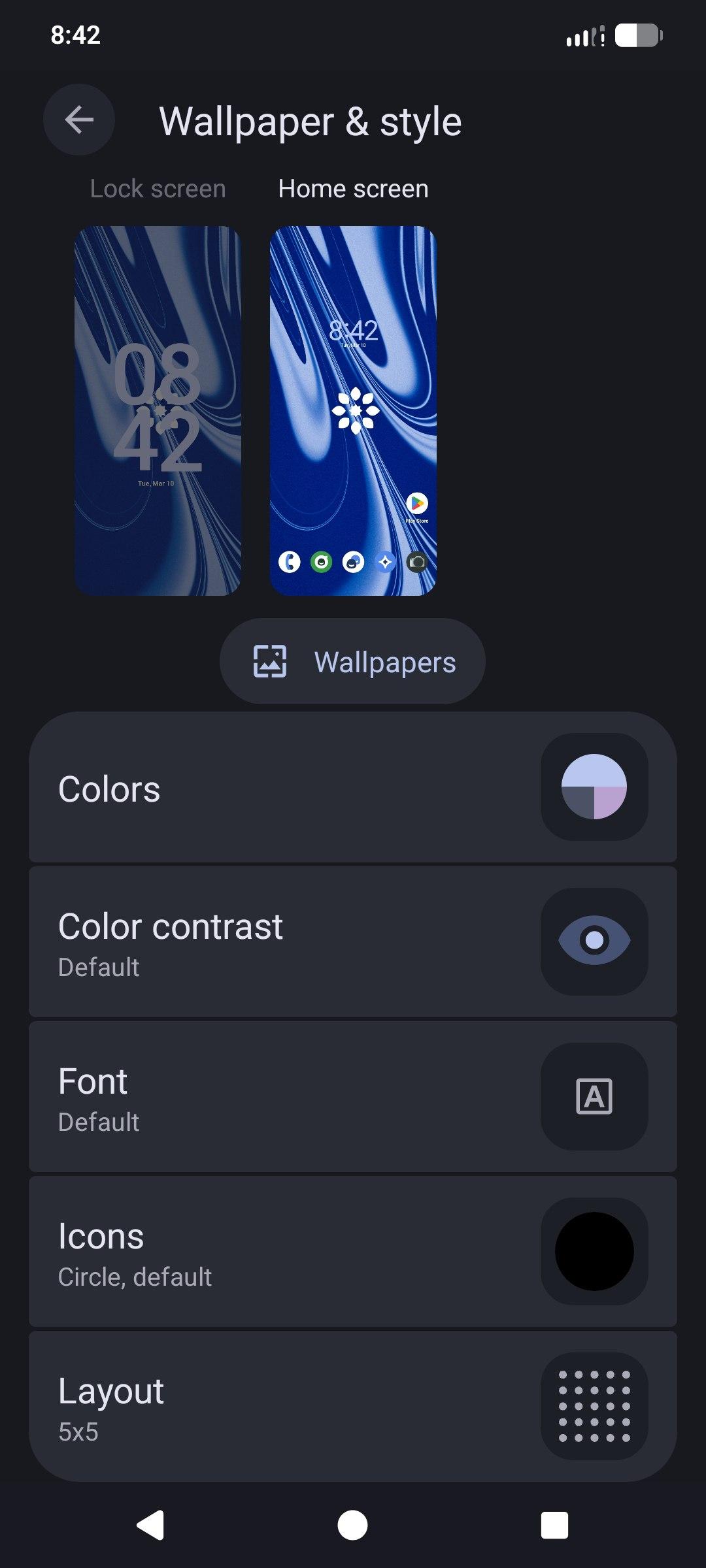
Task: Change the 5x5 Layout grid
Action: tap(353, 1406)
